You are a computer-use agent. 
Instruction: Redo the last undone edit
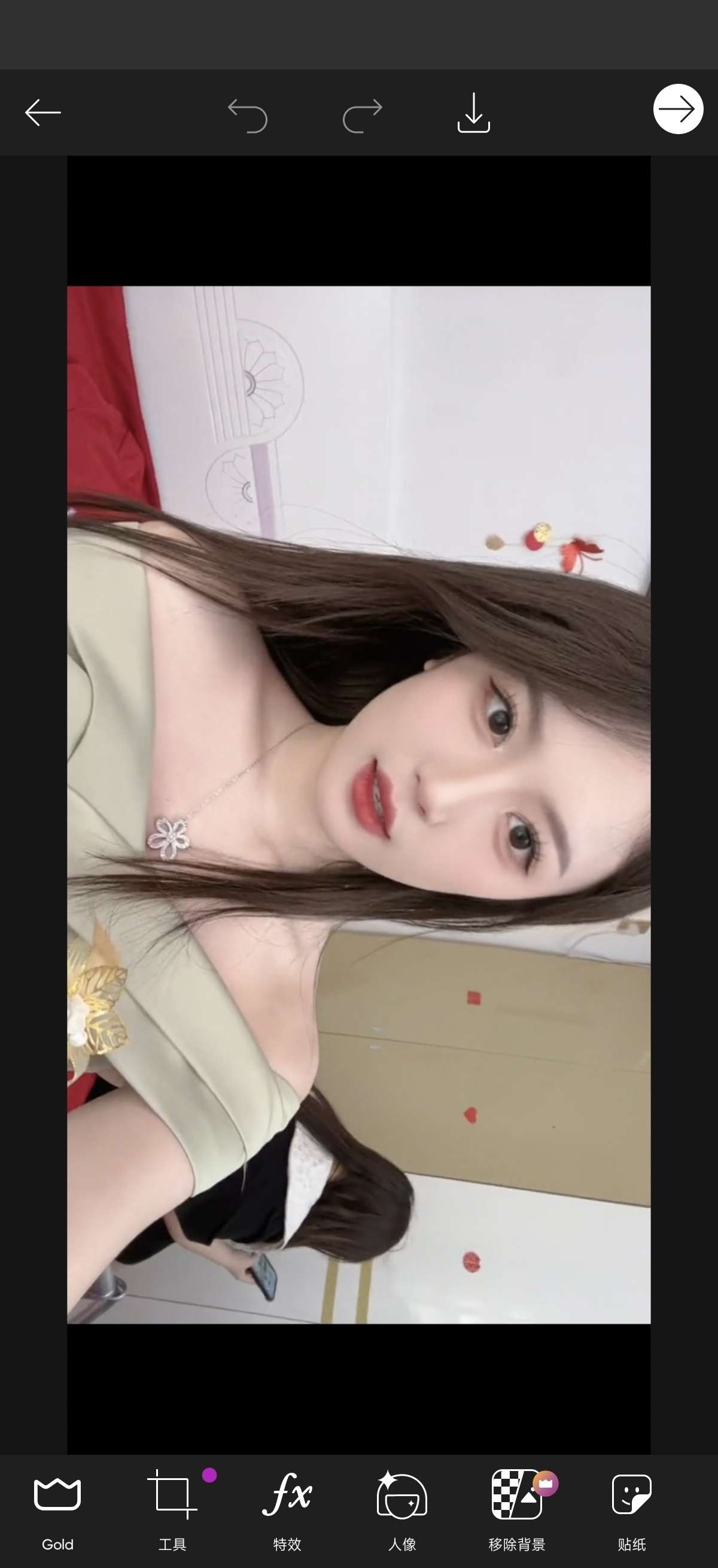click(x=363, y=114)
